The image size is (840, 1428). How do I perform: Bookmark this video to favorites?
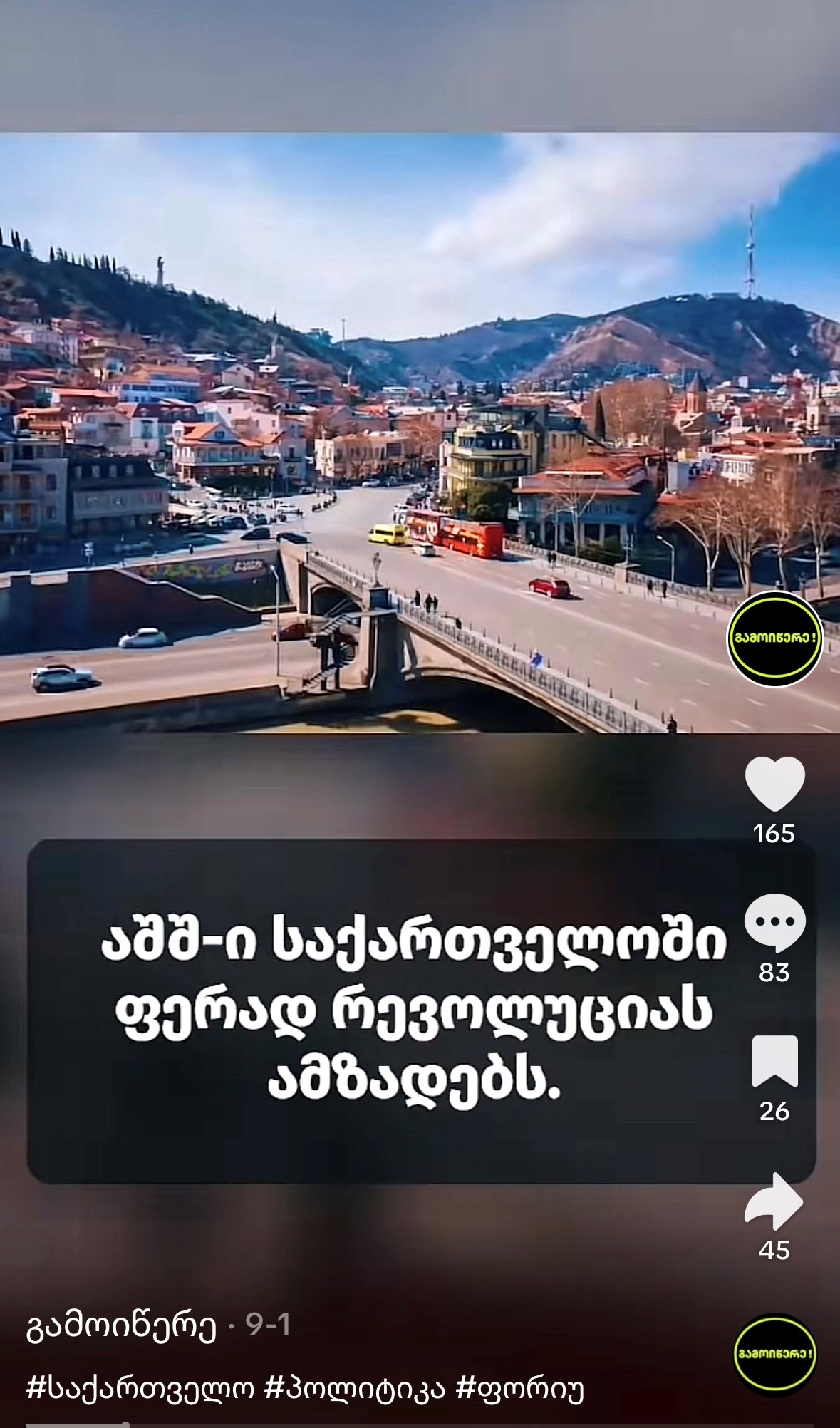pos(774,1060)
